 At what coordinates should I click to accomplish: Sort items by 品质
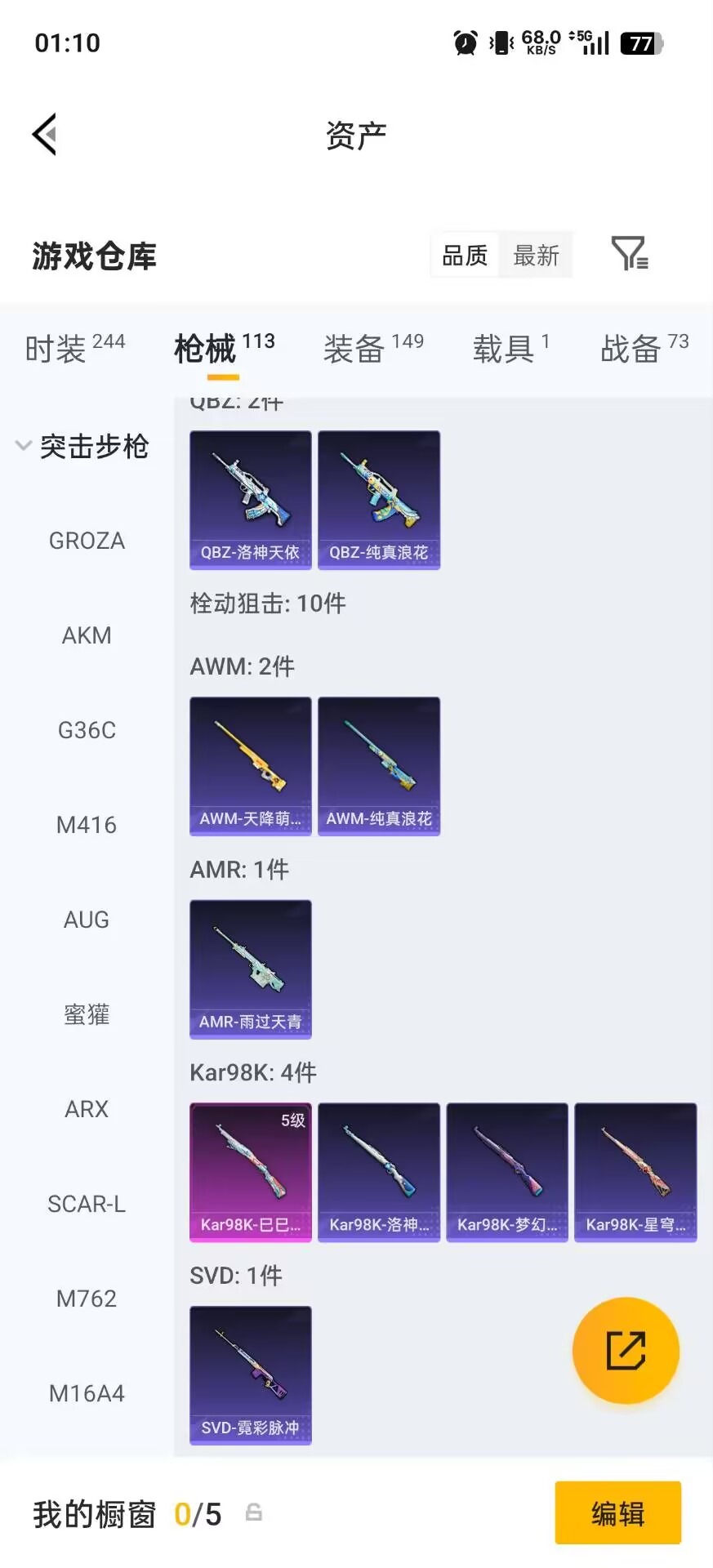tap(464, 255)
